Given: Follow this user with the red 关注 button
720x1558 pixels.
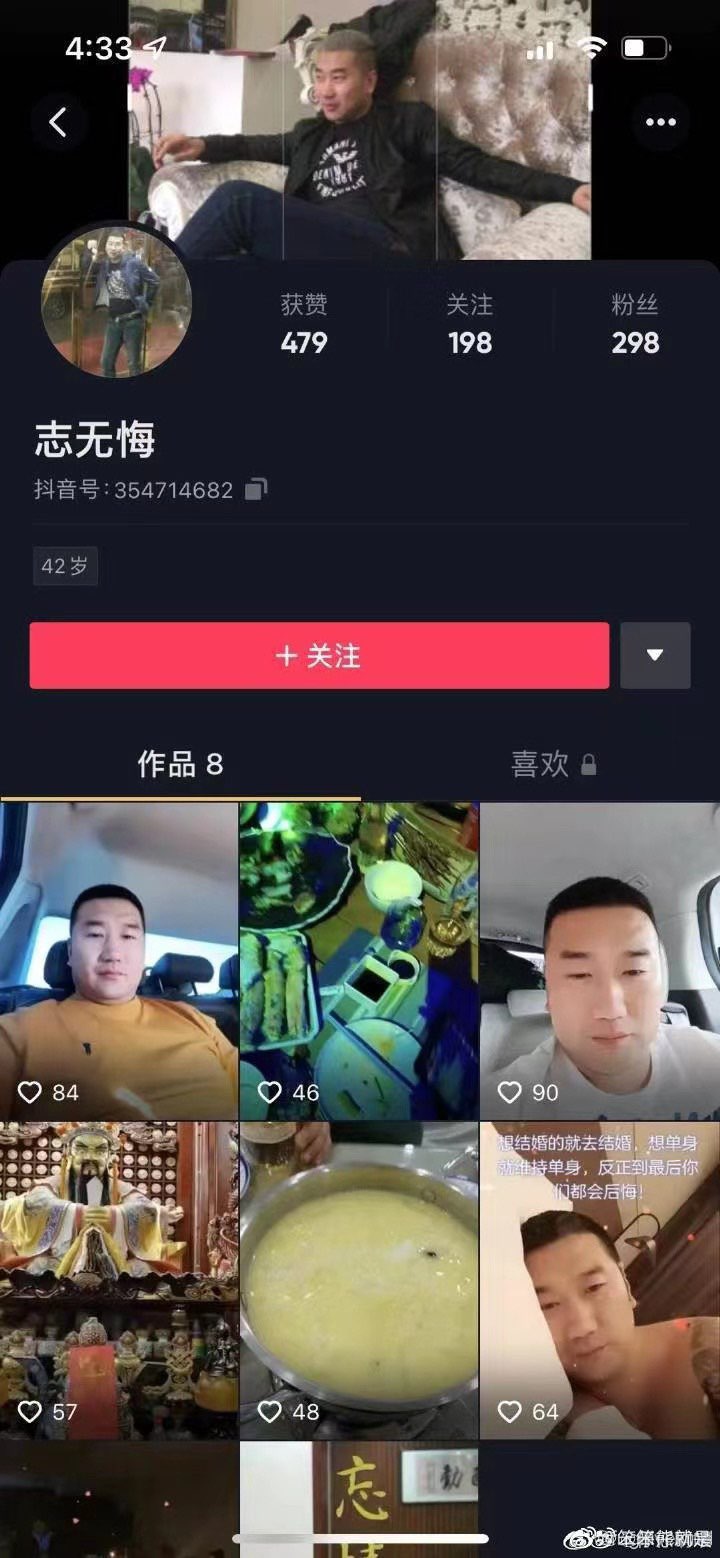Looking at the screenshot, I should pos(319,656).
